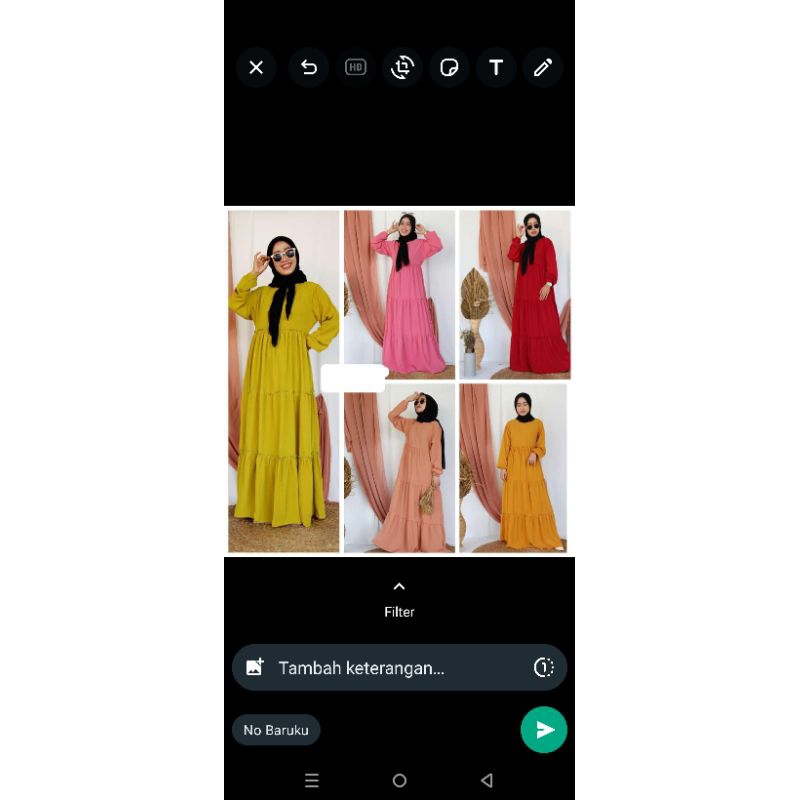800x800 pixels.
Task: Select the pencil drawing tool
Action: tap(543, 67)
